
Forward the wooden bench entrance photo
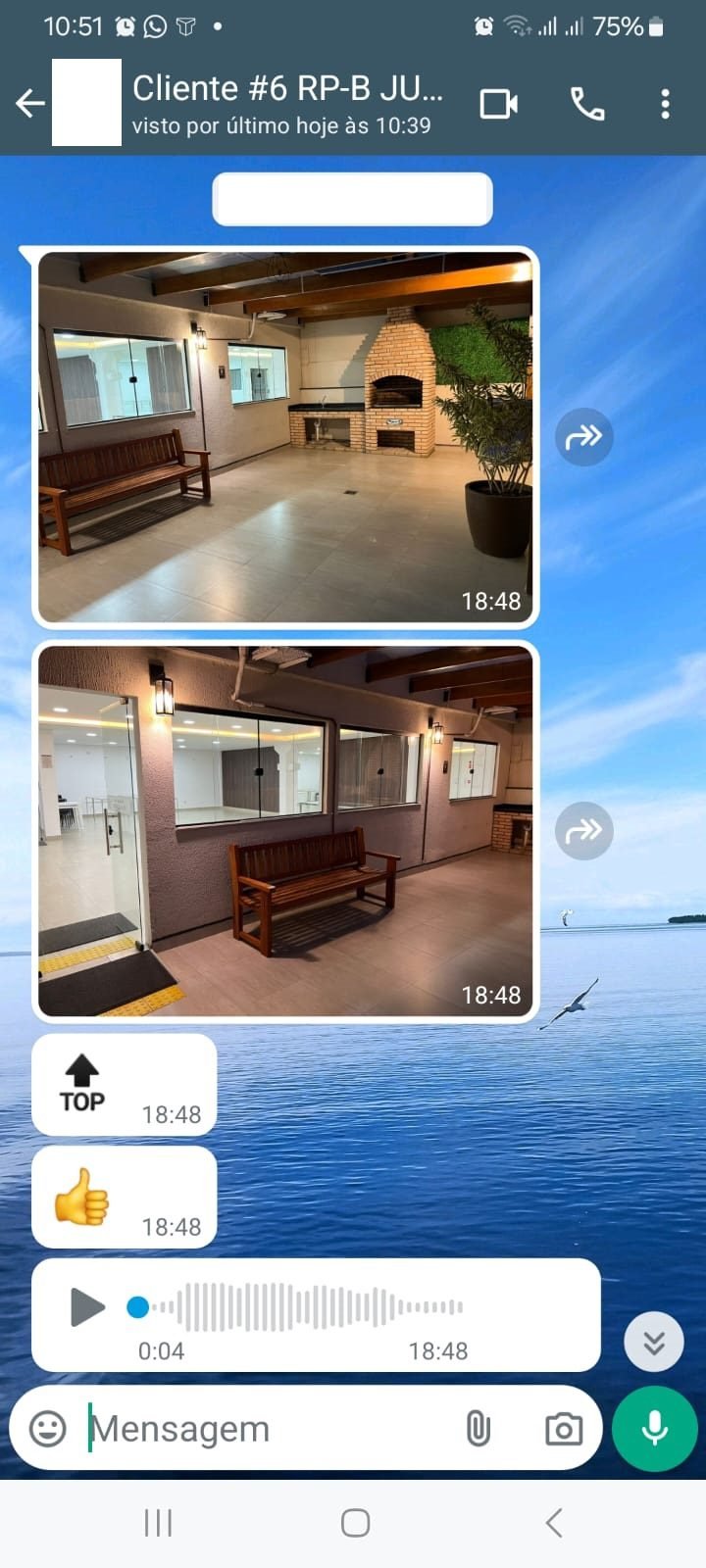pyautogui.click(x=584, y=831)
